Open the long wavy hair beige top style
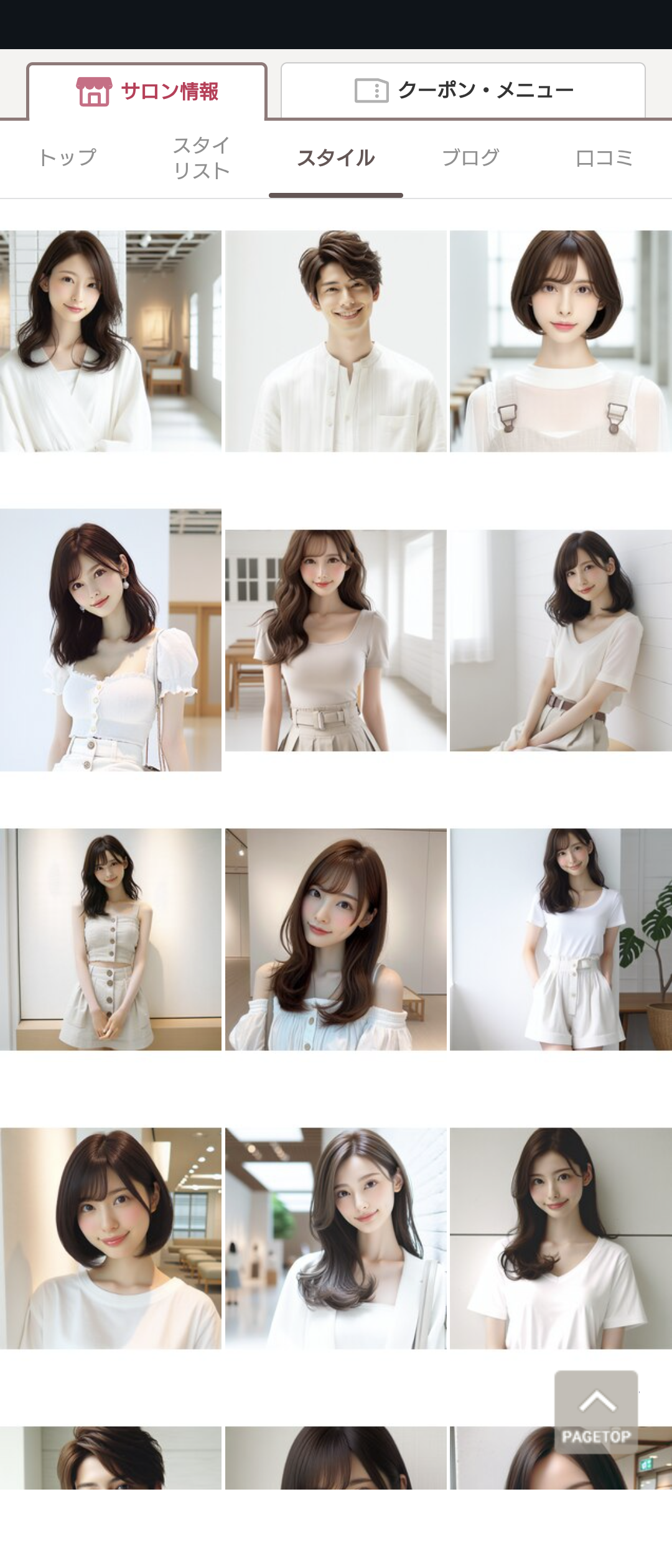672x1568 pixels. (336, 640)
